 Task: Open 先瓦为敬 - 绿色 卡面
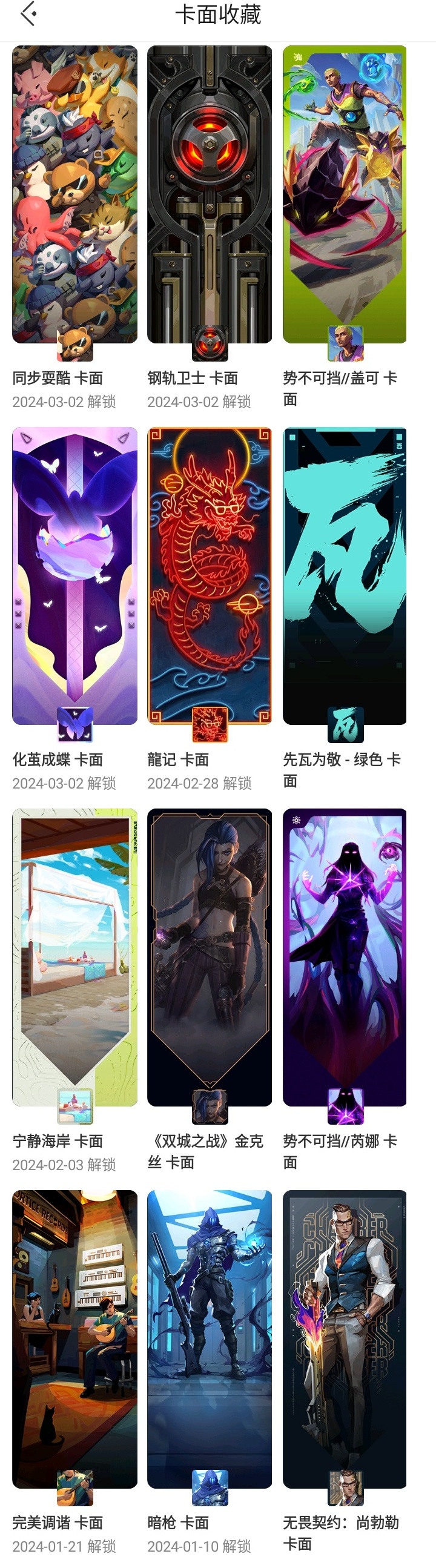pyautogui.click(x=345, y=576)
